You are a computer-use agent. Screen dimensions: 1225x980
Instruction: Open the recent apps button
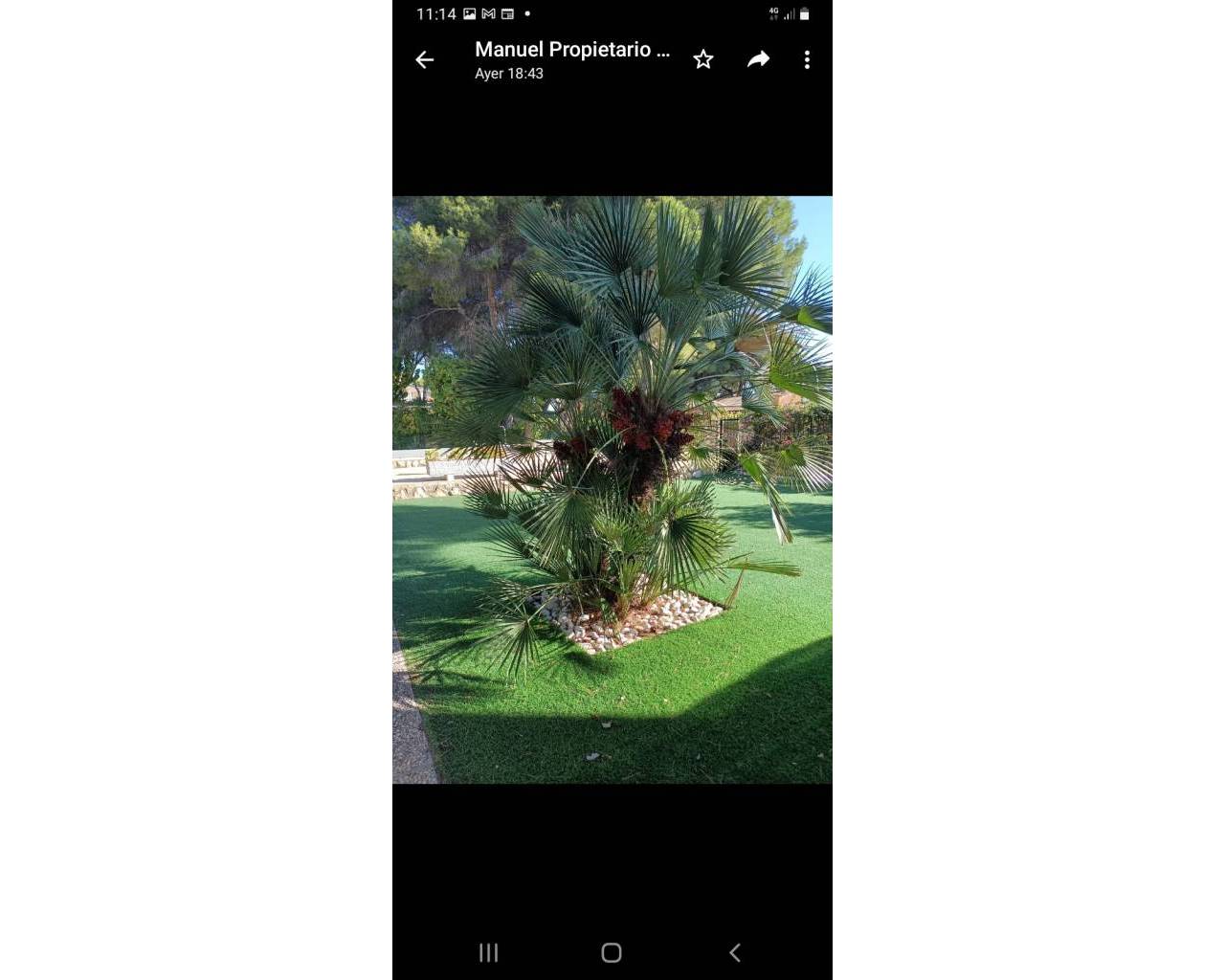[x=488, y=952]
